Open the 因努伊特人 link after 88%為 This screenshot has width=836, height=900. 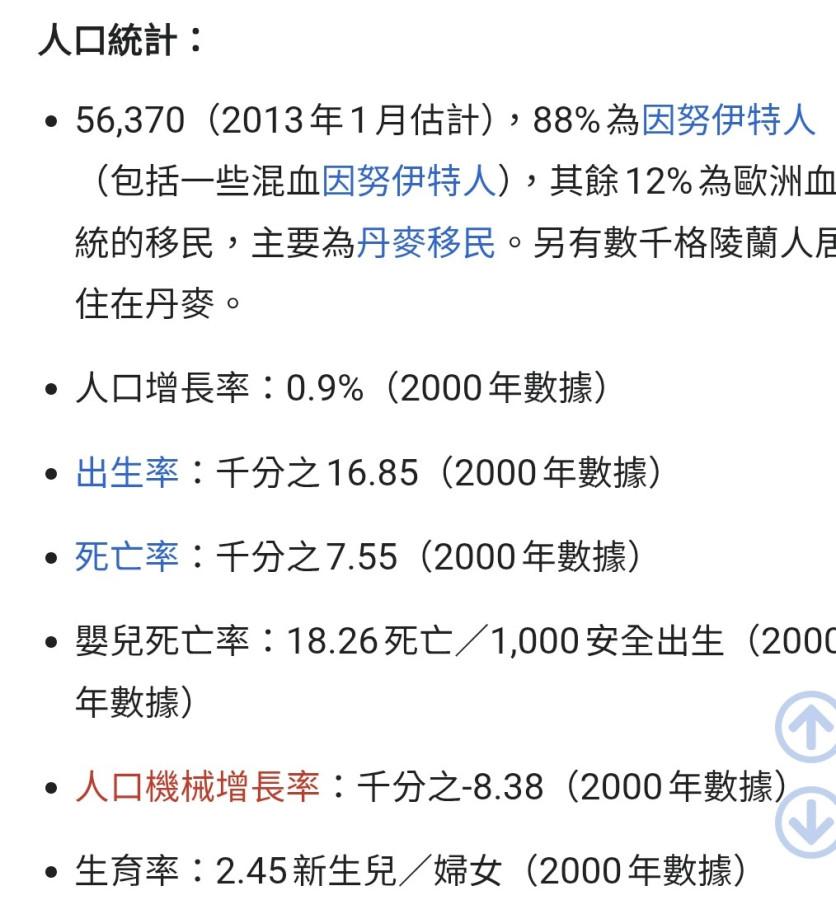click(728, 121)
